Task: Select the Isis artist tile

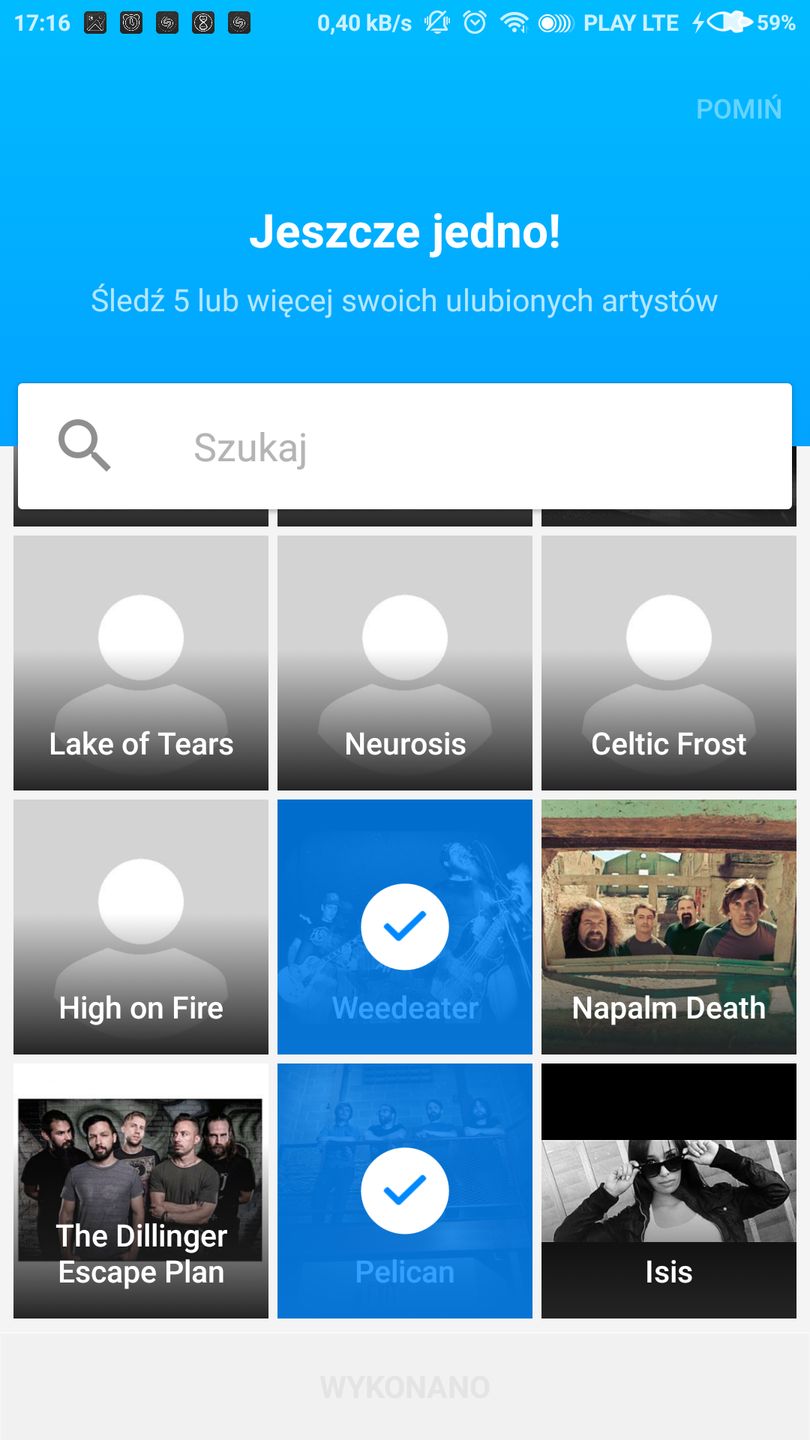Action: (x=668, y=1190)
